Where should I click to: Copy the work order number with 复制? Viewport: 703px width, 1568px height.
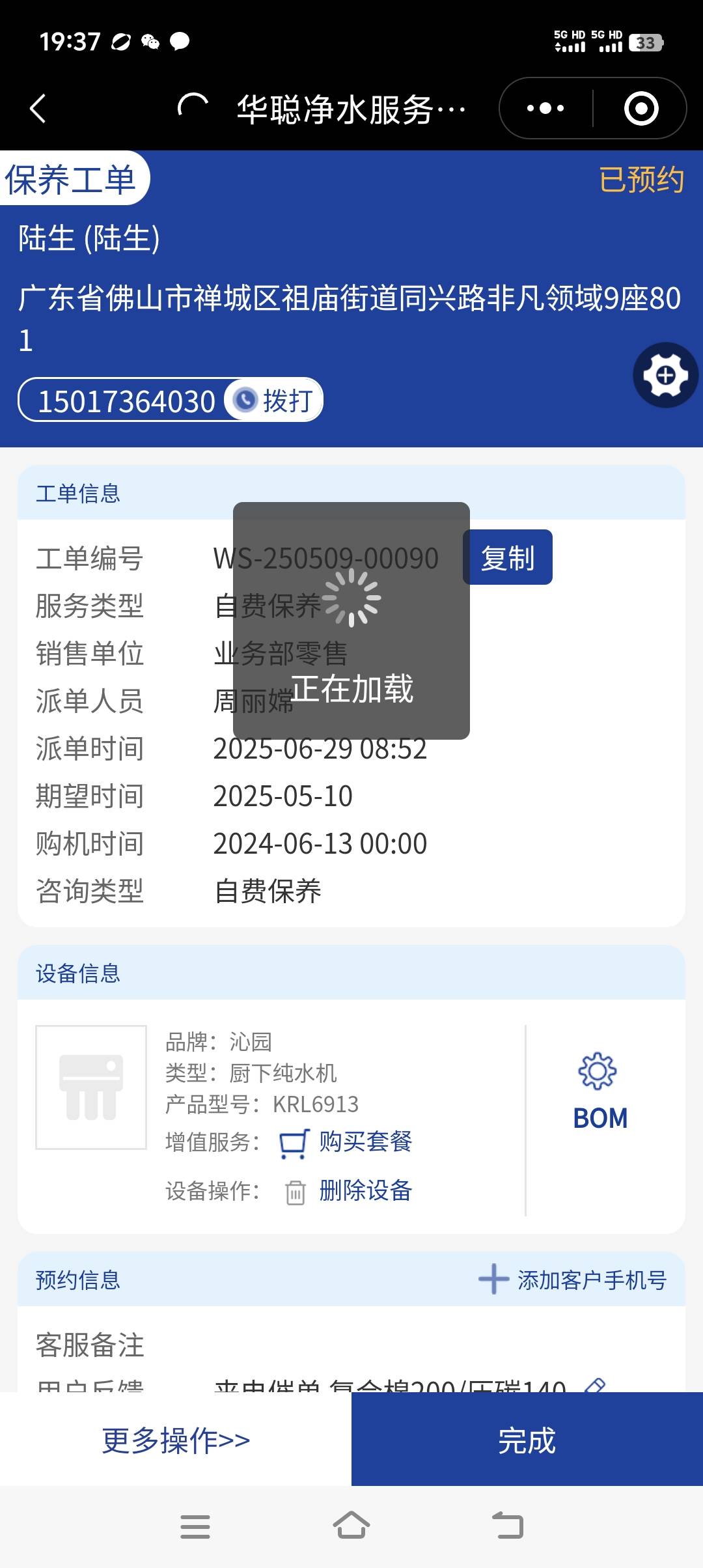pyautogui.click(x=507, y=557)
